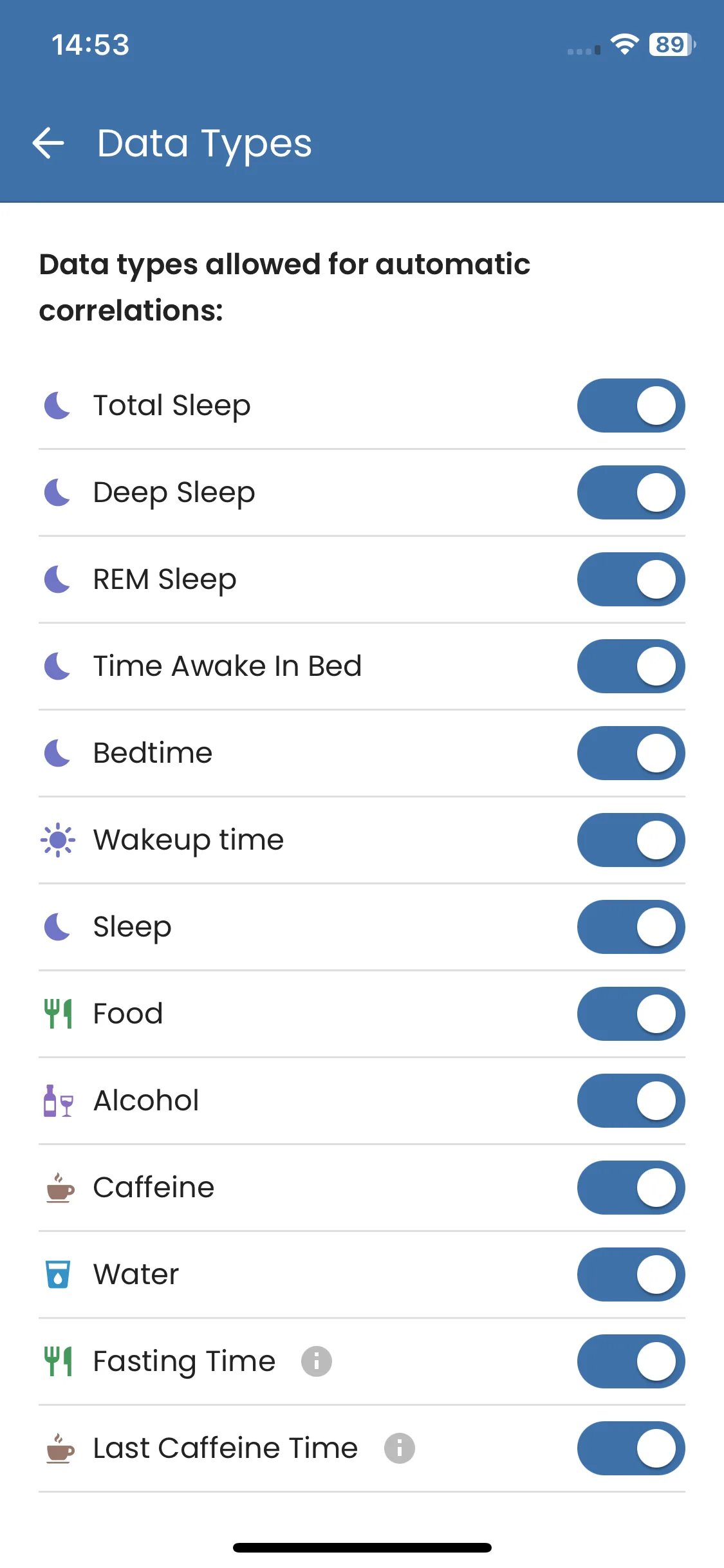Show info about Fasting Time
Viewport: 724px width, 1568px height.
(x=317, y=1361)
